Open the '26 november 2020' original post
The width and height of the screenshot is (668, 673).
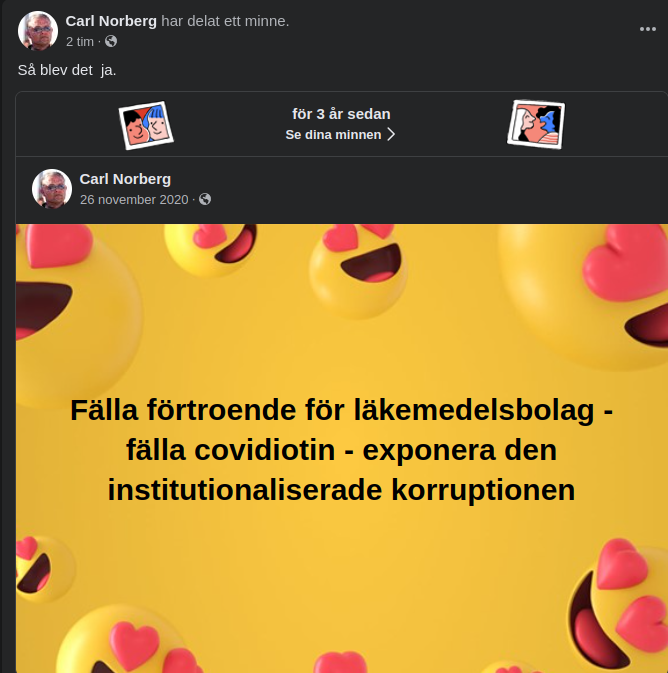tap(134, 199)
